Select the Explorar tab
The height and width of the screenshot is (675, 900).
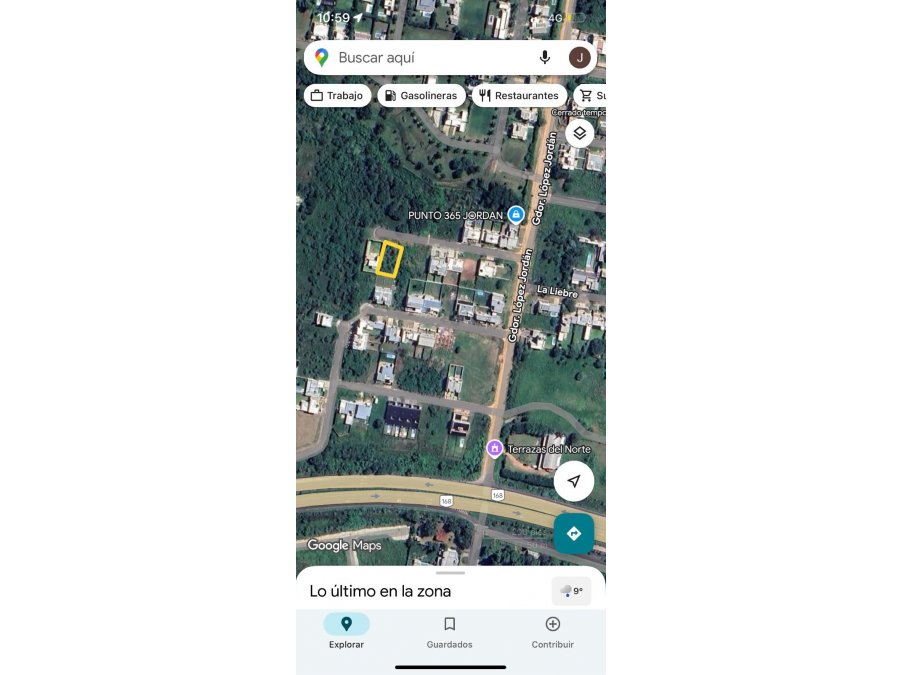point(346,632)
